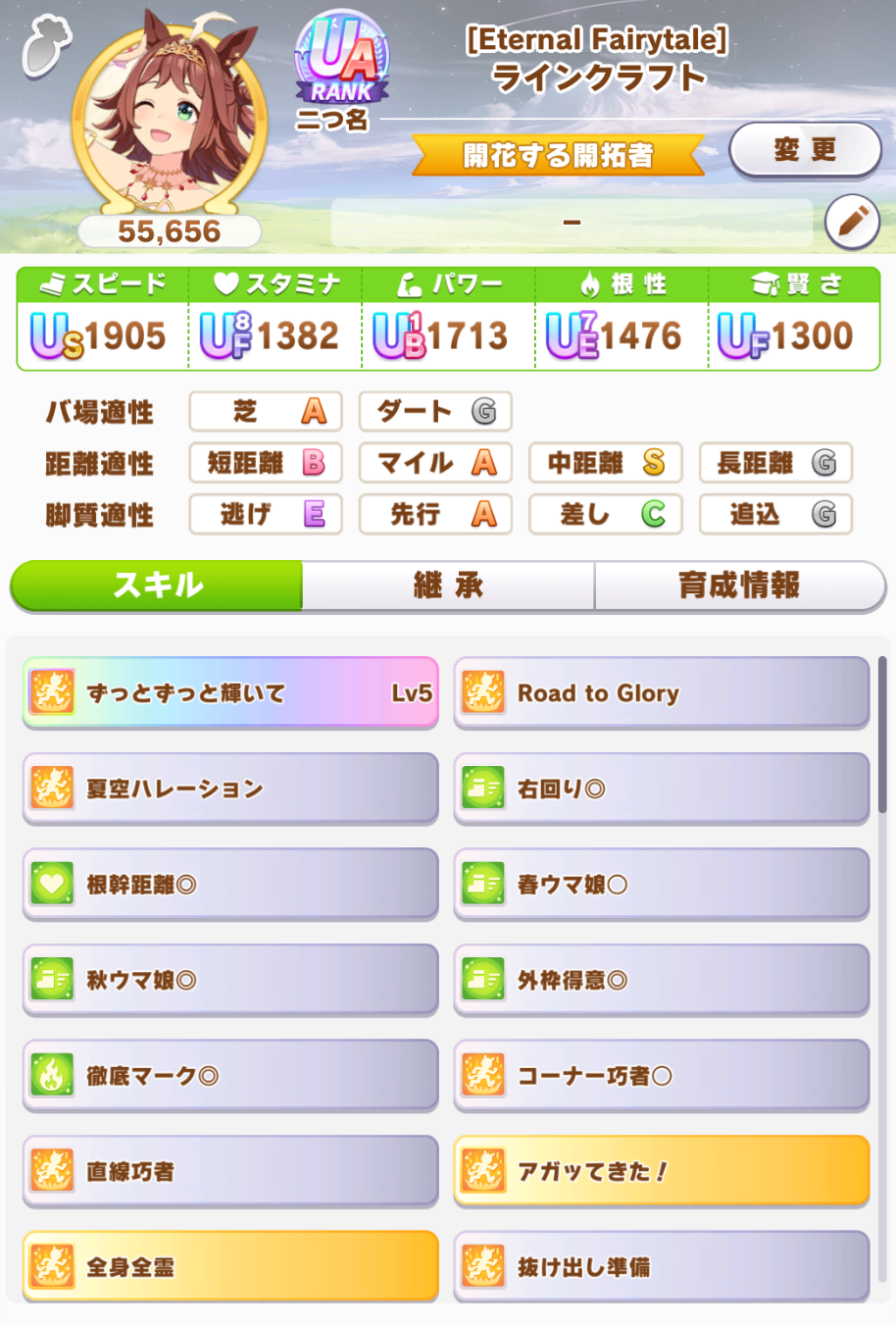The height and width of the screenshot is (1325, 896).
Task: Open skill ずっとずっと輝いて details
Action: point(230,692)
